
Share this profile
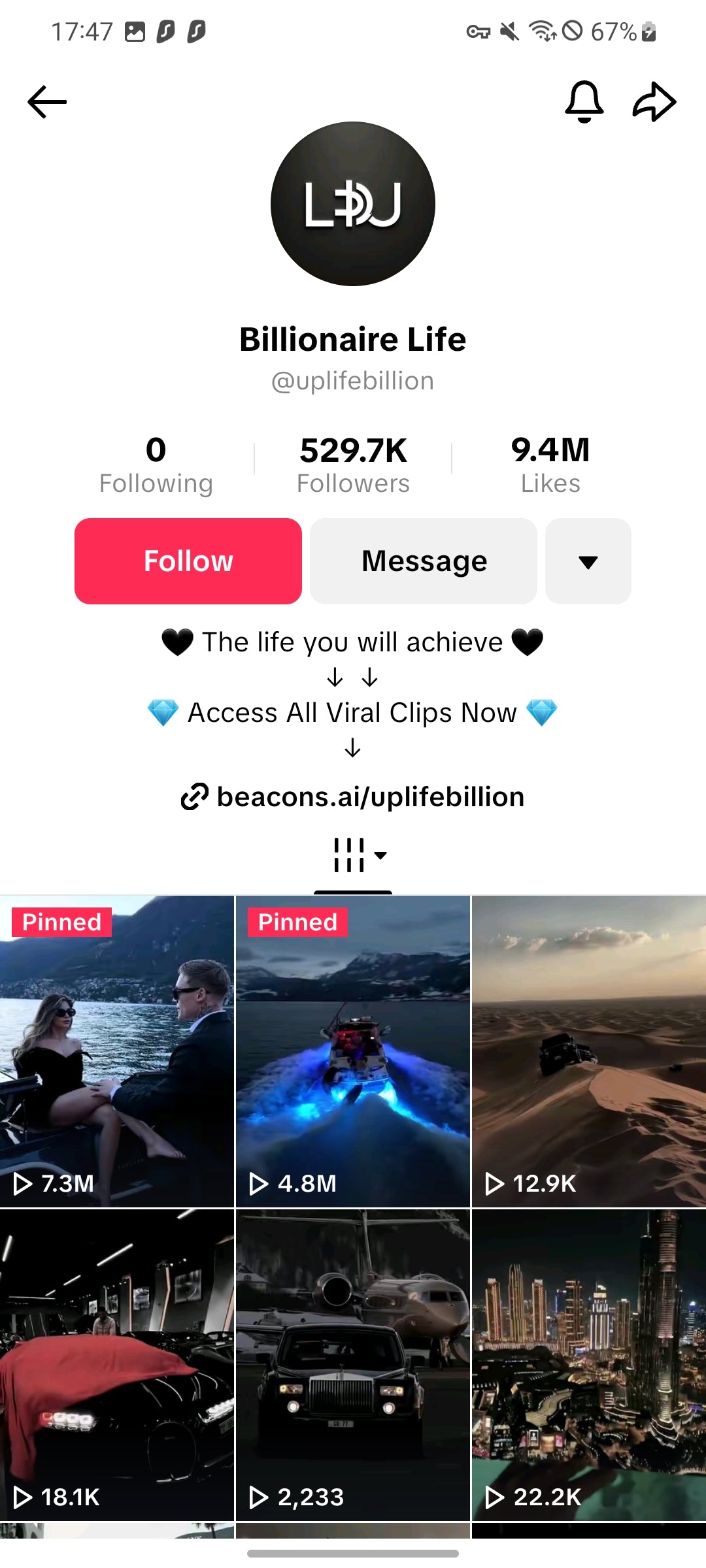click(654, 102)
